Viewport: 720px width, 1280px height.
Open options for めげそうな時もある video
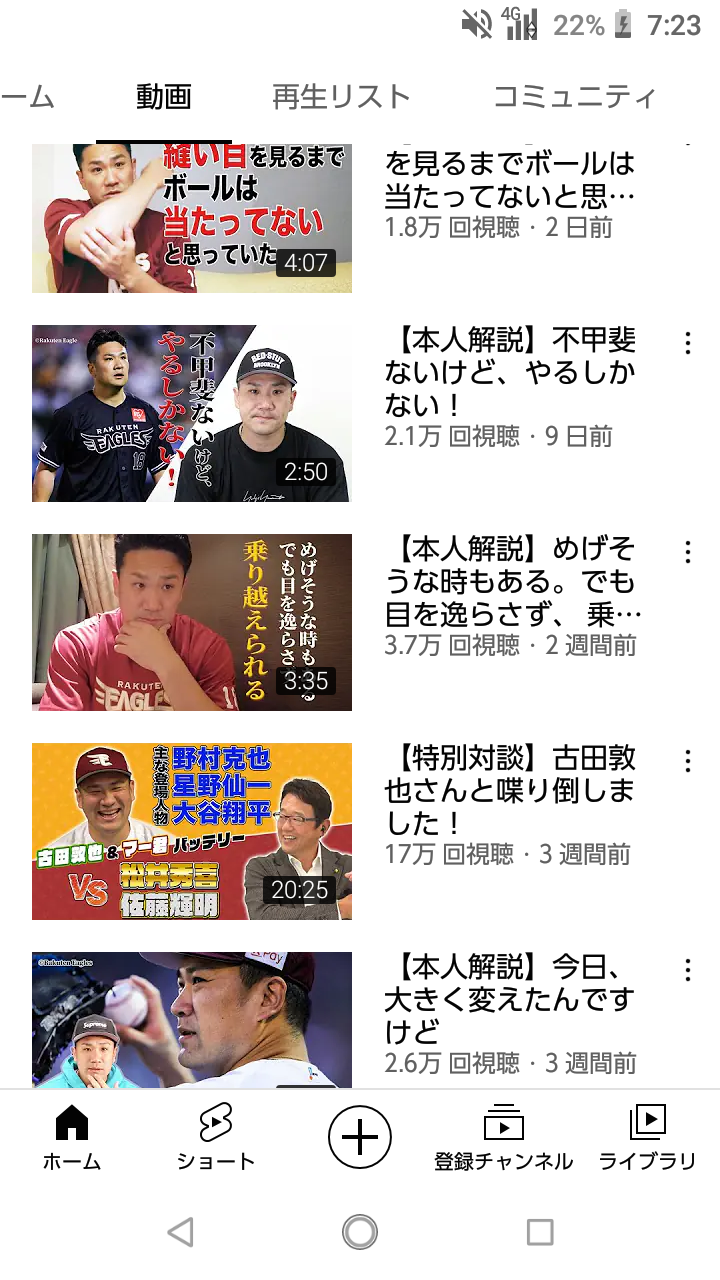pyautogui.click(x=688, y=553)
